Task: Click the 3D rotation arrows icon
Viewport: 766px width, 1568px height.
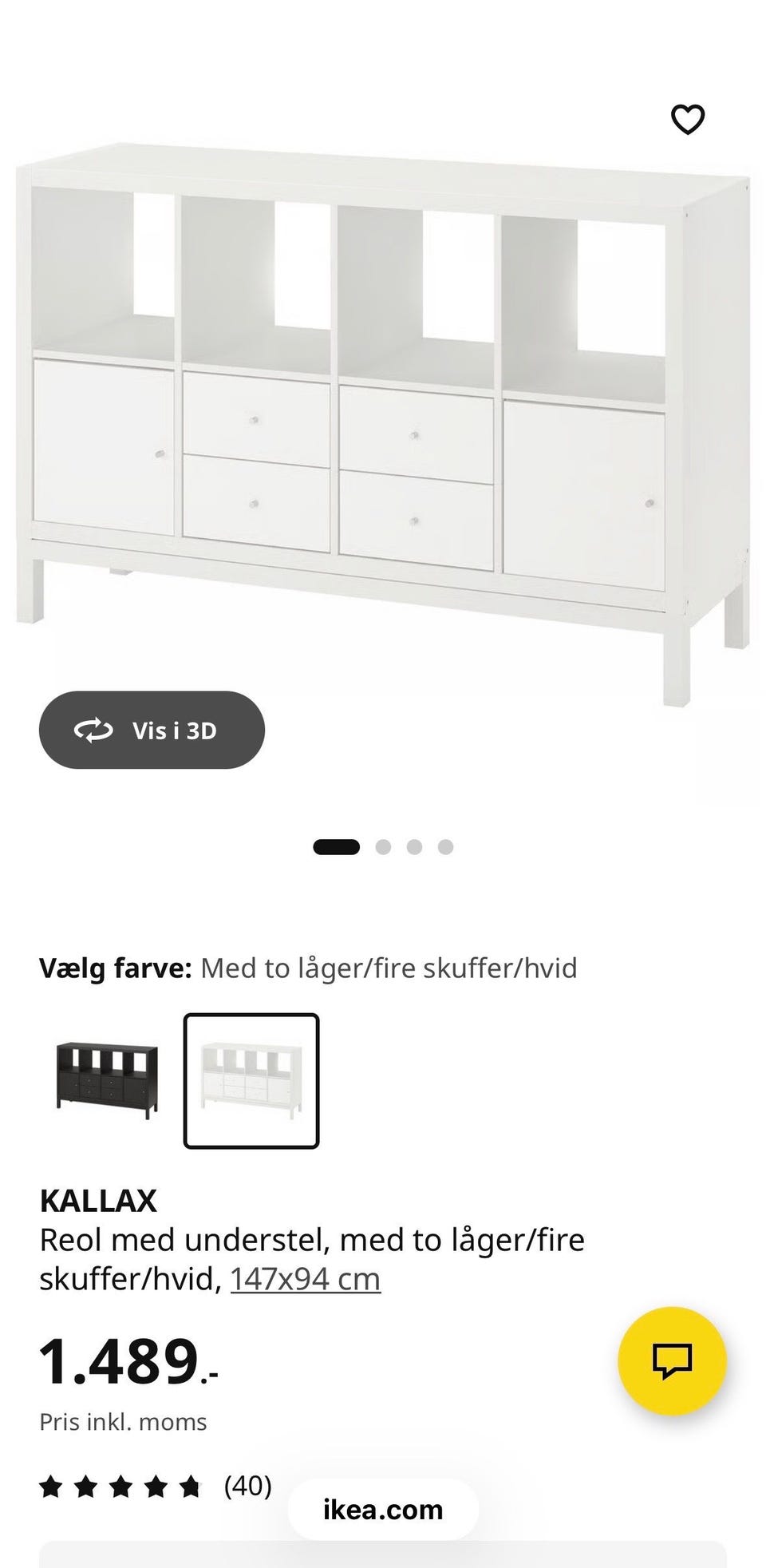Action: pos(95,730)
